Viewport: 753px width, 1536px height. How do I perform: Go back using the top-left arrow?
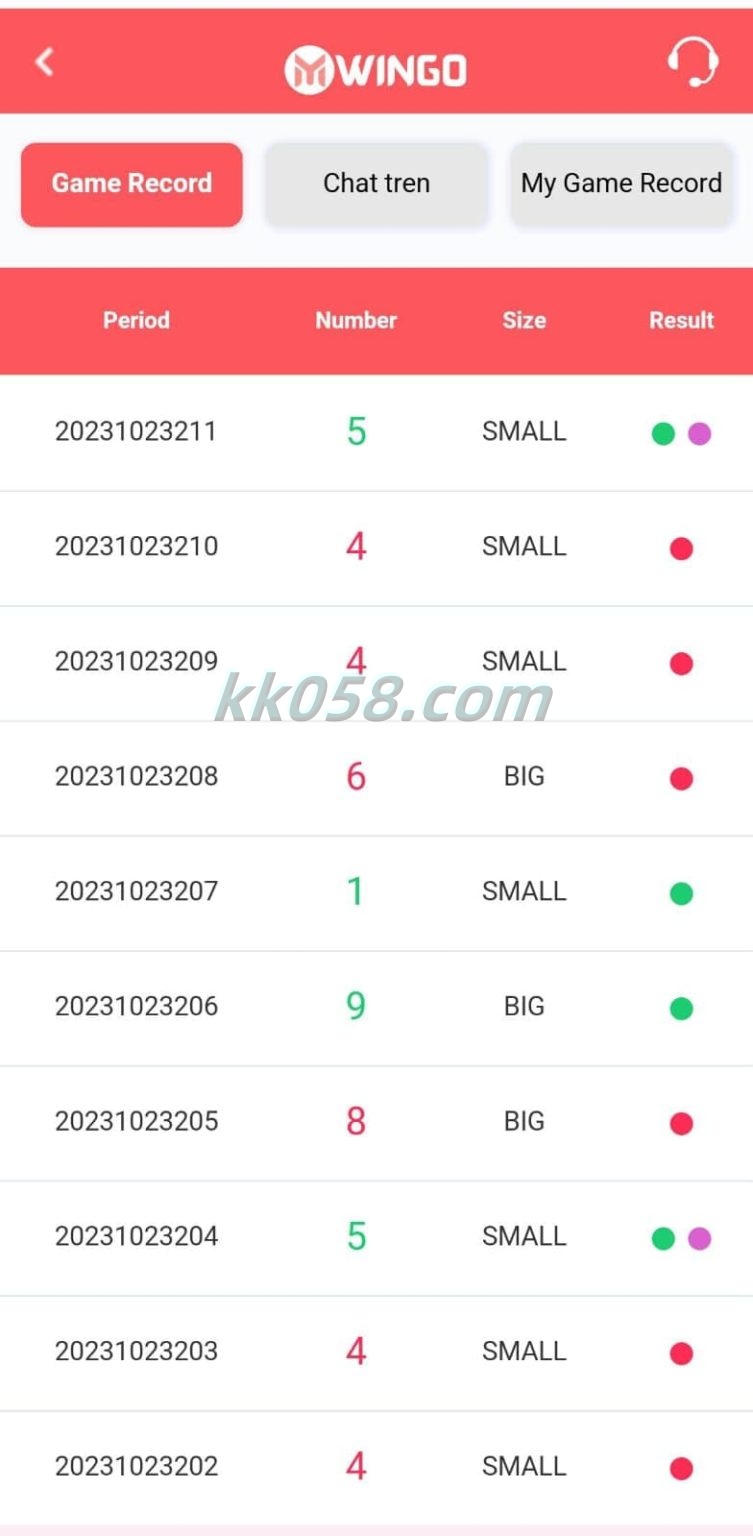tap(44, 62)
